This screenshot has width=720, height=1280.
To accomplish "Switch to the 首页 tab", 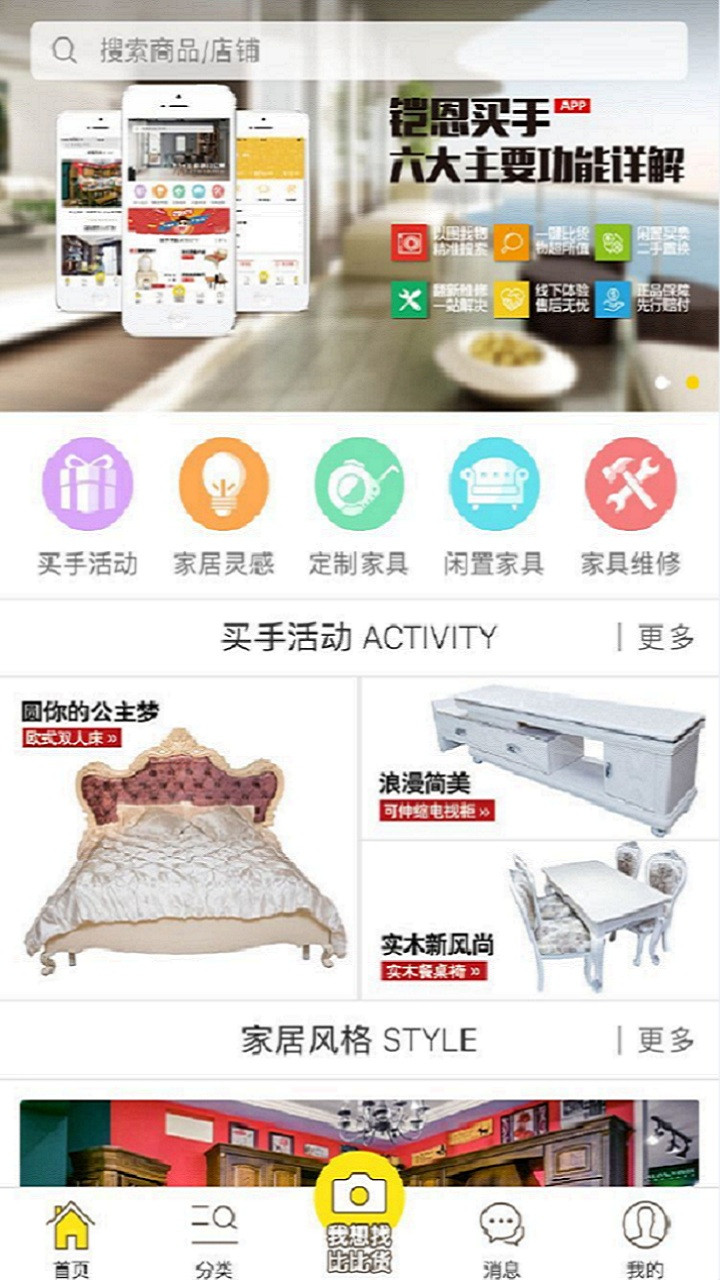I will coord(71,1240).
